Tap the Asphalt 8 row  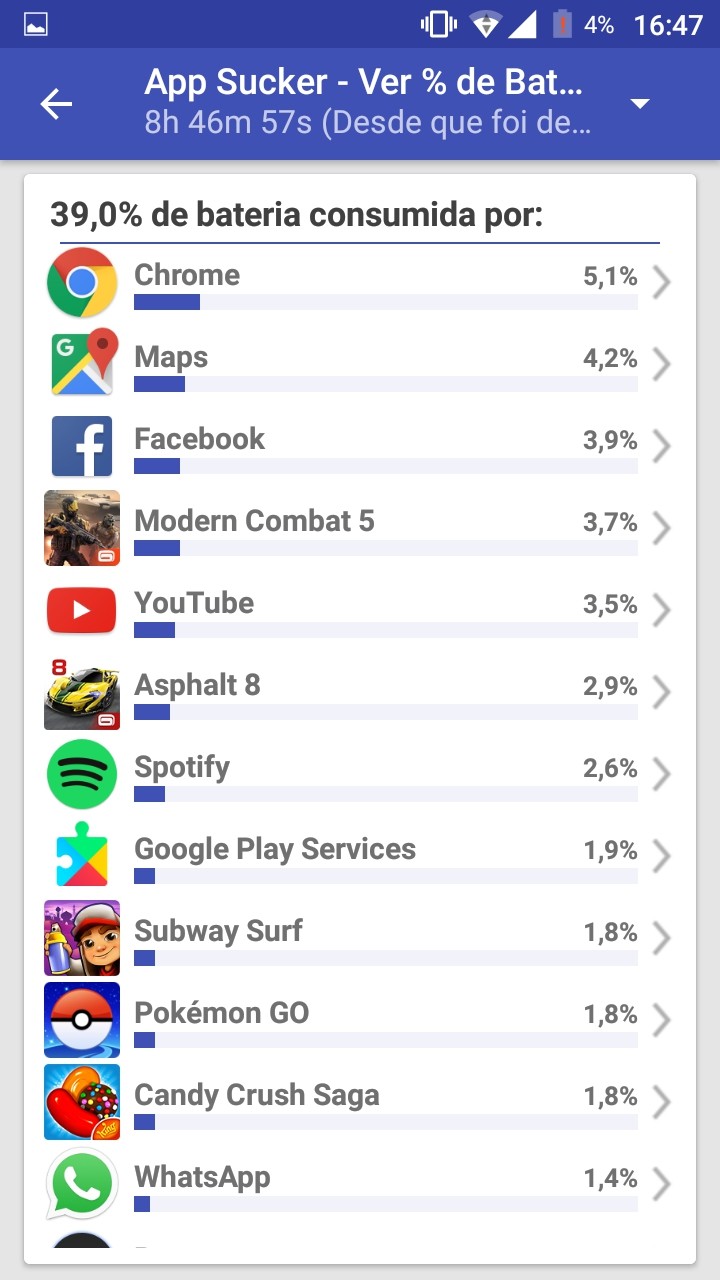pyautogui.click(x=360, y=693)
